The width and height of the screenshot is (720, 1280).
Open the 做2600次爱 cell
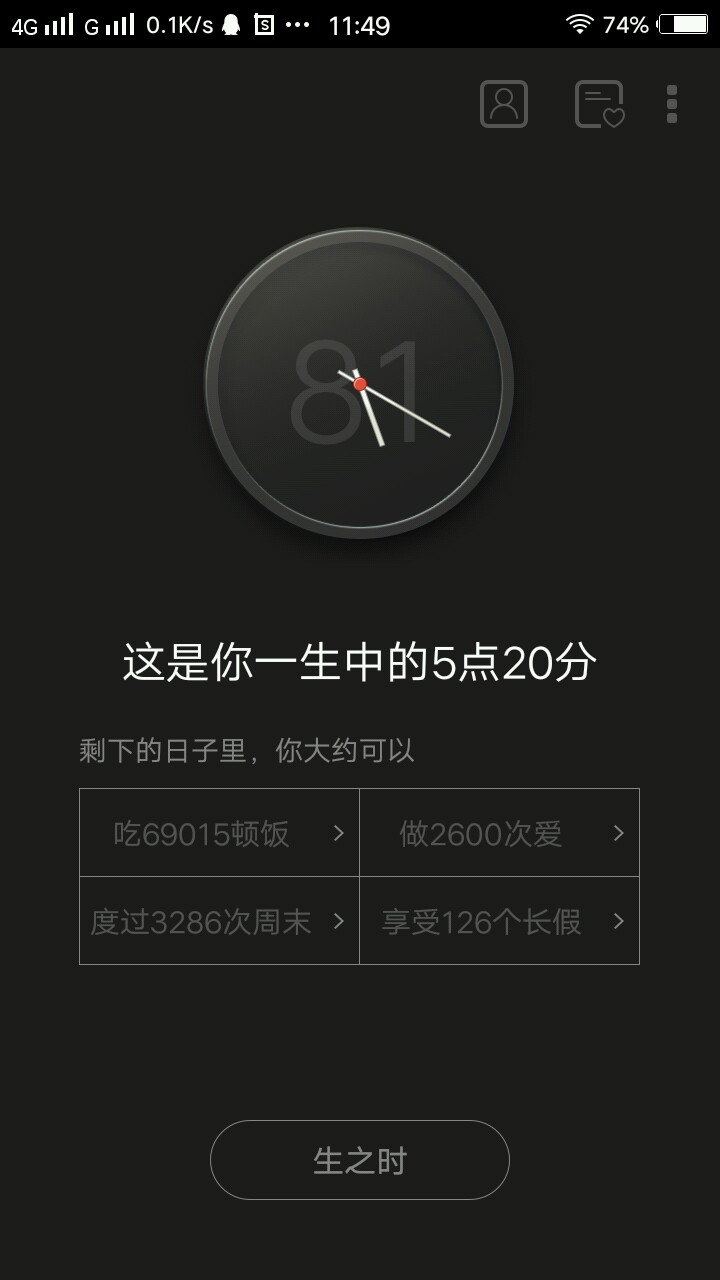click(499, 833)
